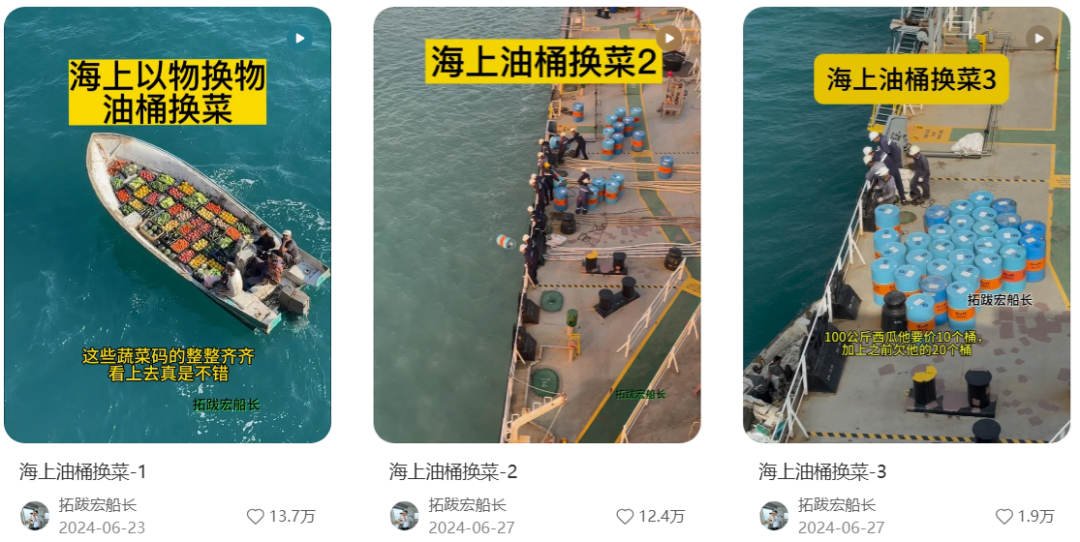Open the 海上油桶换菜-3 video thumbnail
The width and height of the screenshot is (1080, 542).
[906, 225]
